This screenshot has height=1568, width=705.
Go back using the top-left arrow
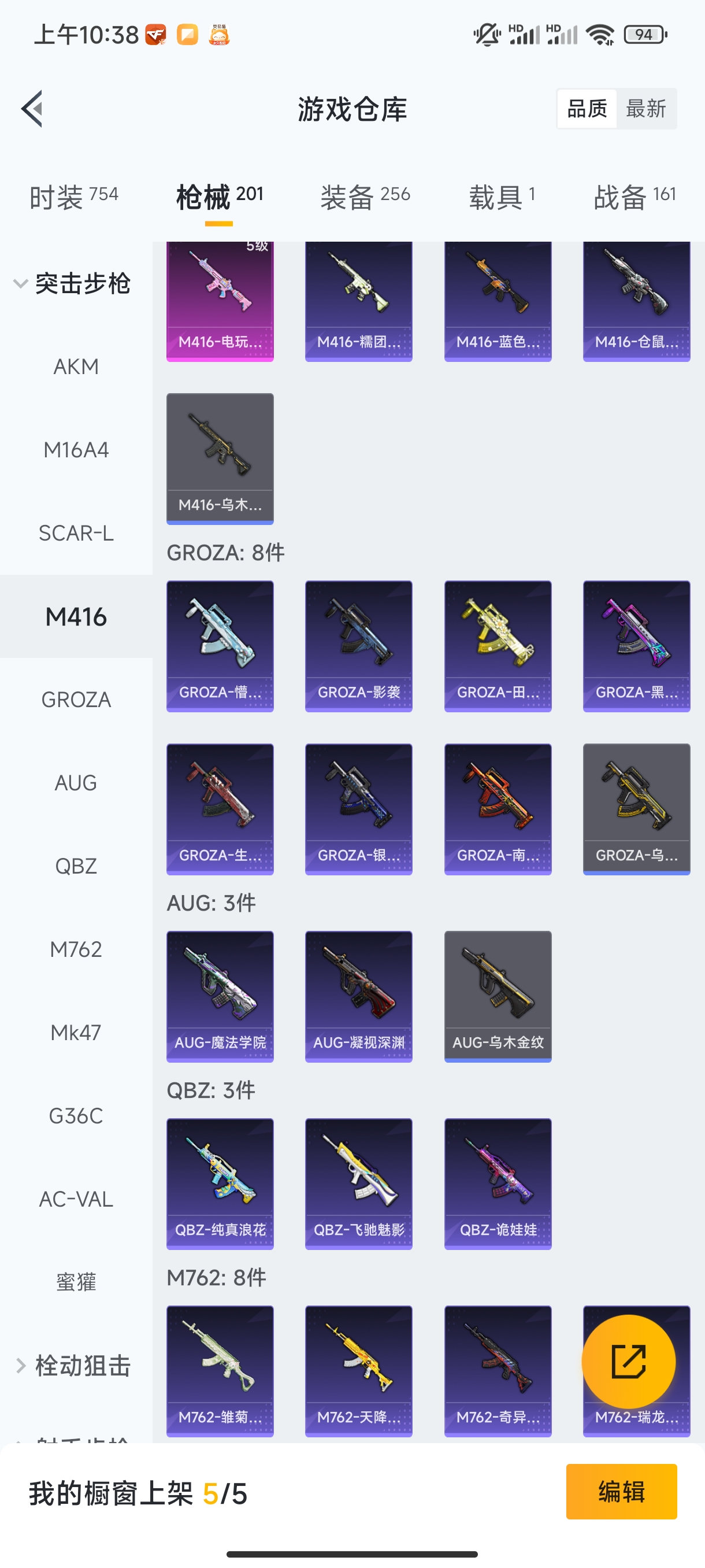[x=32, y=109]
